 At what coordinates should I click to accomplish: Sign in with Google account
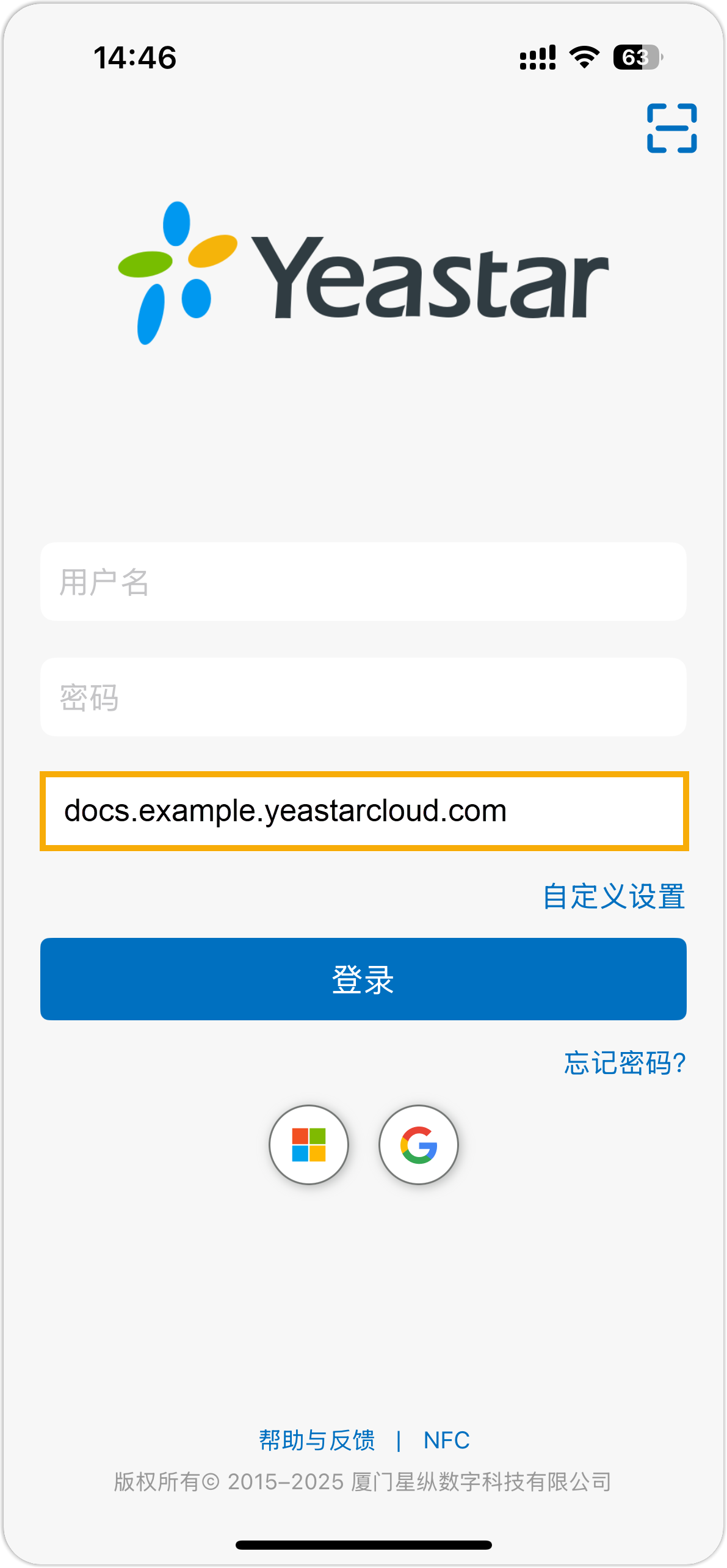[419, 1144]
